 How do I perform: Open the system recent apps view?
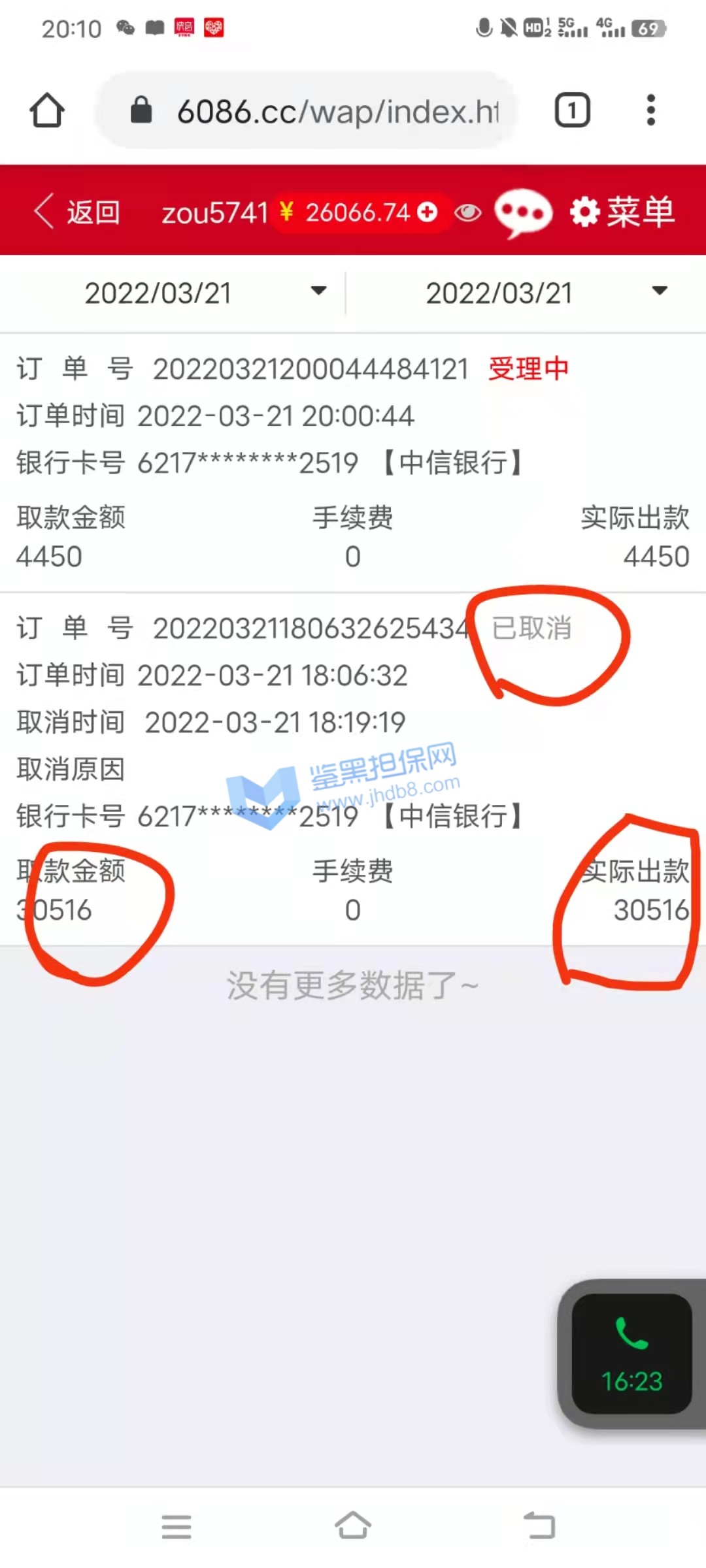point(176,1527)
